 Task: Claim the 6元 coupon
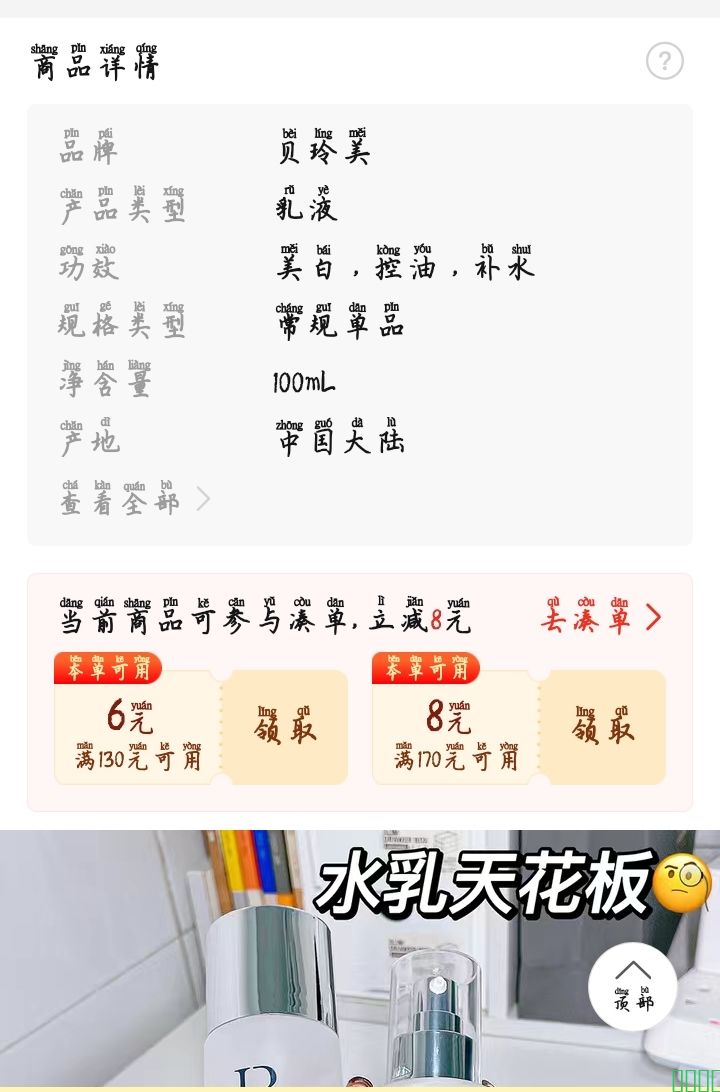285,728
